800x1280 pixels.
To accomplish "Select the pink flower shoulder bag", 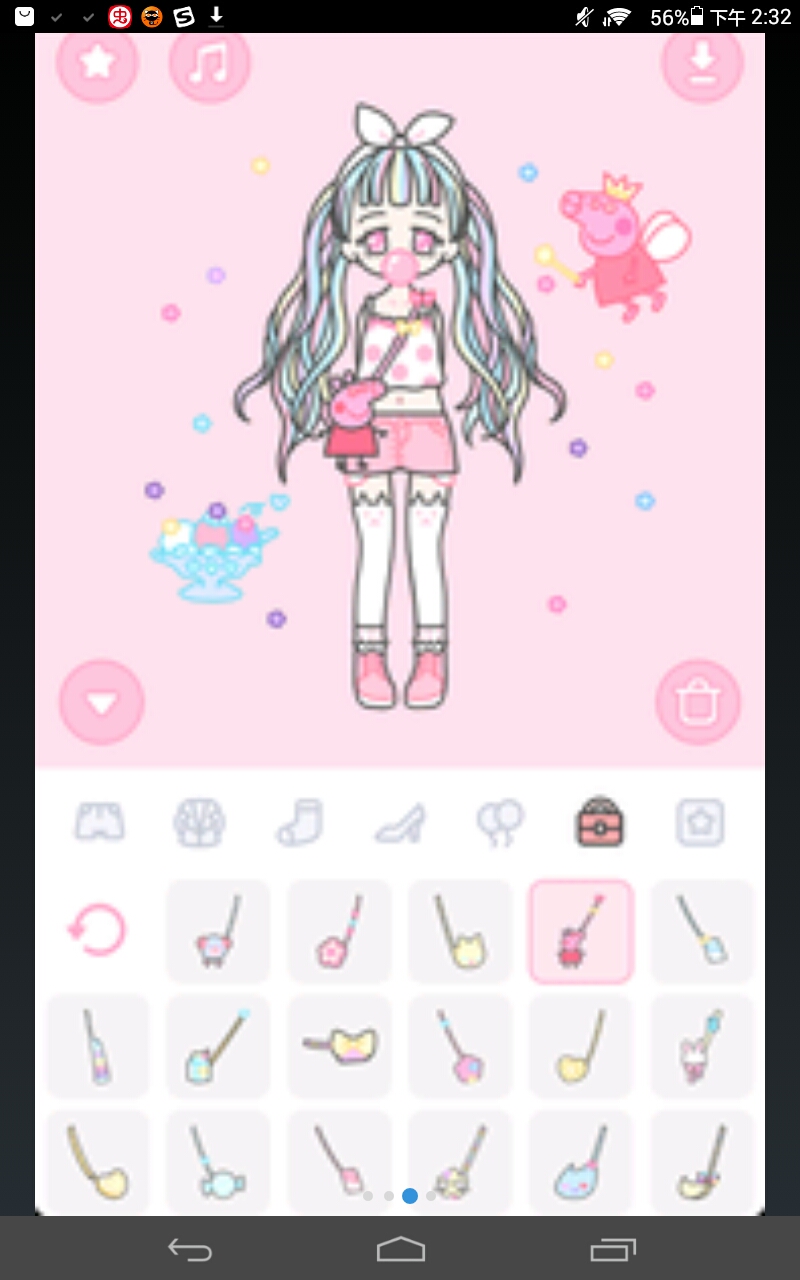I will pos(339,931).
